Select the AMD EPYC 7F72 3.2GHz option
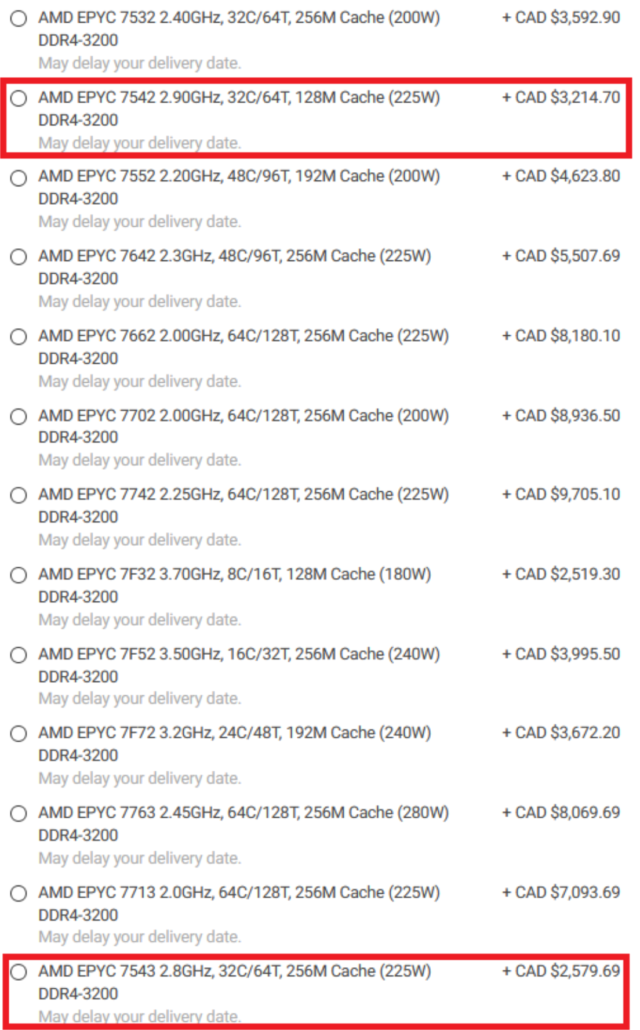Viewport: 640px width, 1030px height. 18,734
